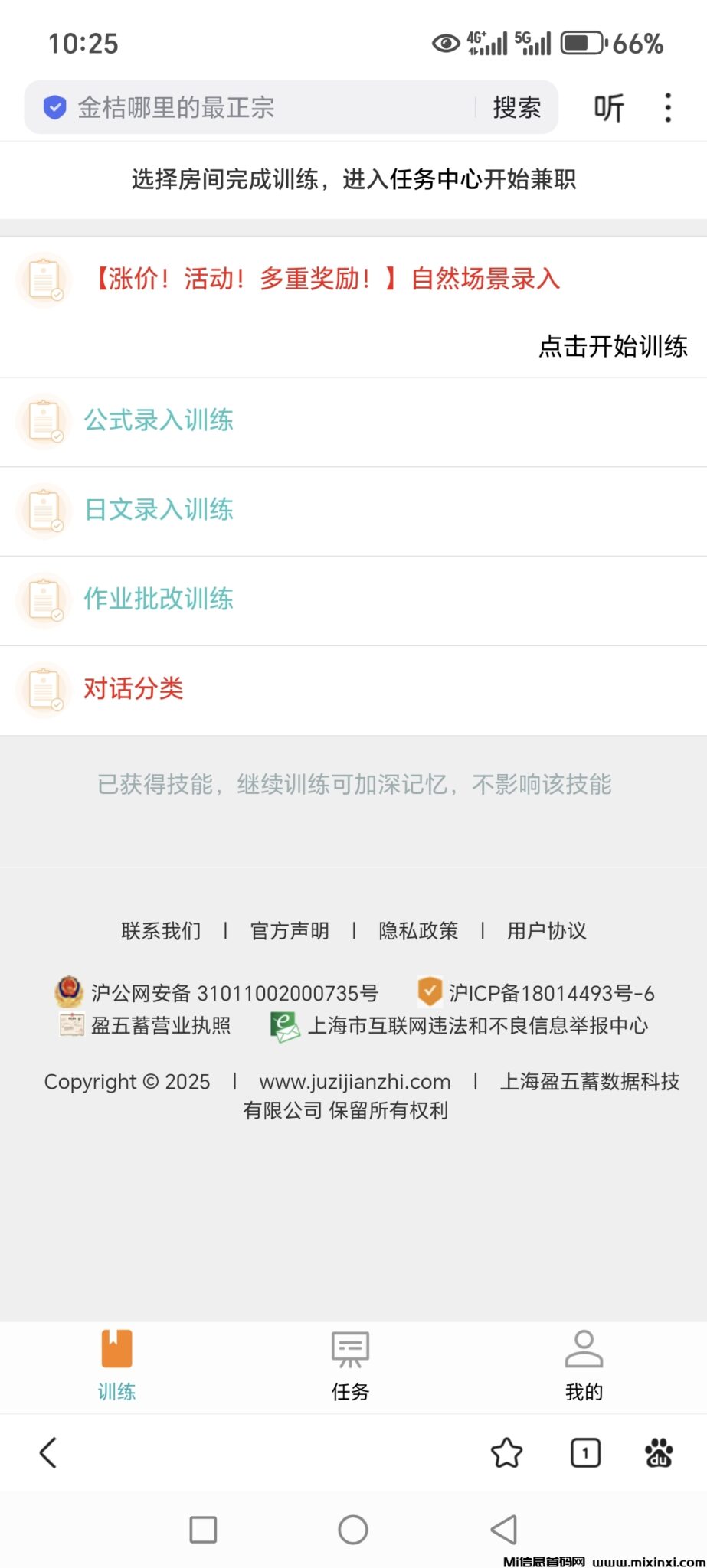
Task: Start training via 点击开始训练
Action: coord(613,347)
